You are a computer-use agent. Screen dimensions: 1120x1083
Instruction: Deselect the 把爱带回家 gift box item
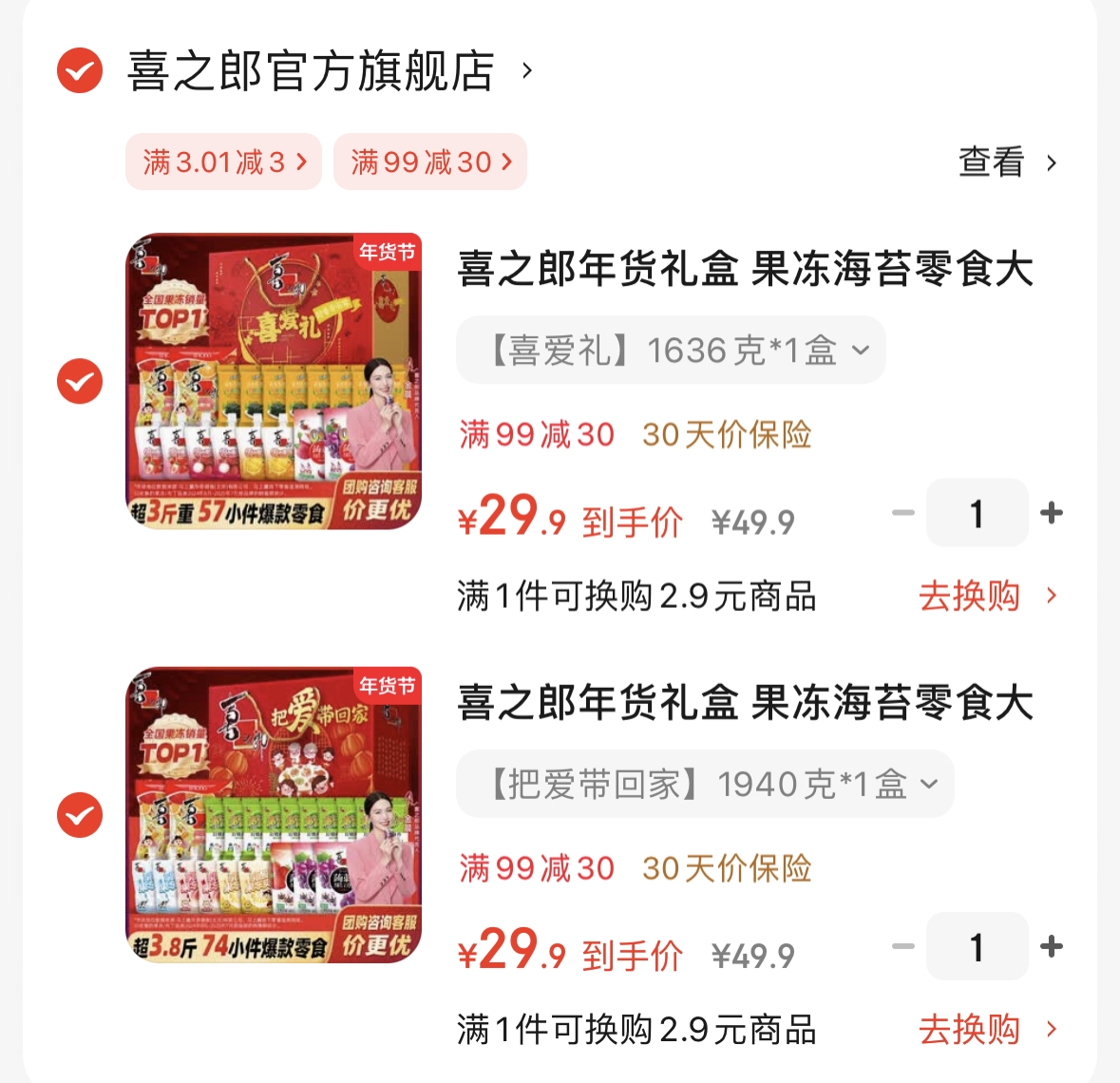coord(80,814)
